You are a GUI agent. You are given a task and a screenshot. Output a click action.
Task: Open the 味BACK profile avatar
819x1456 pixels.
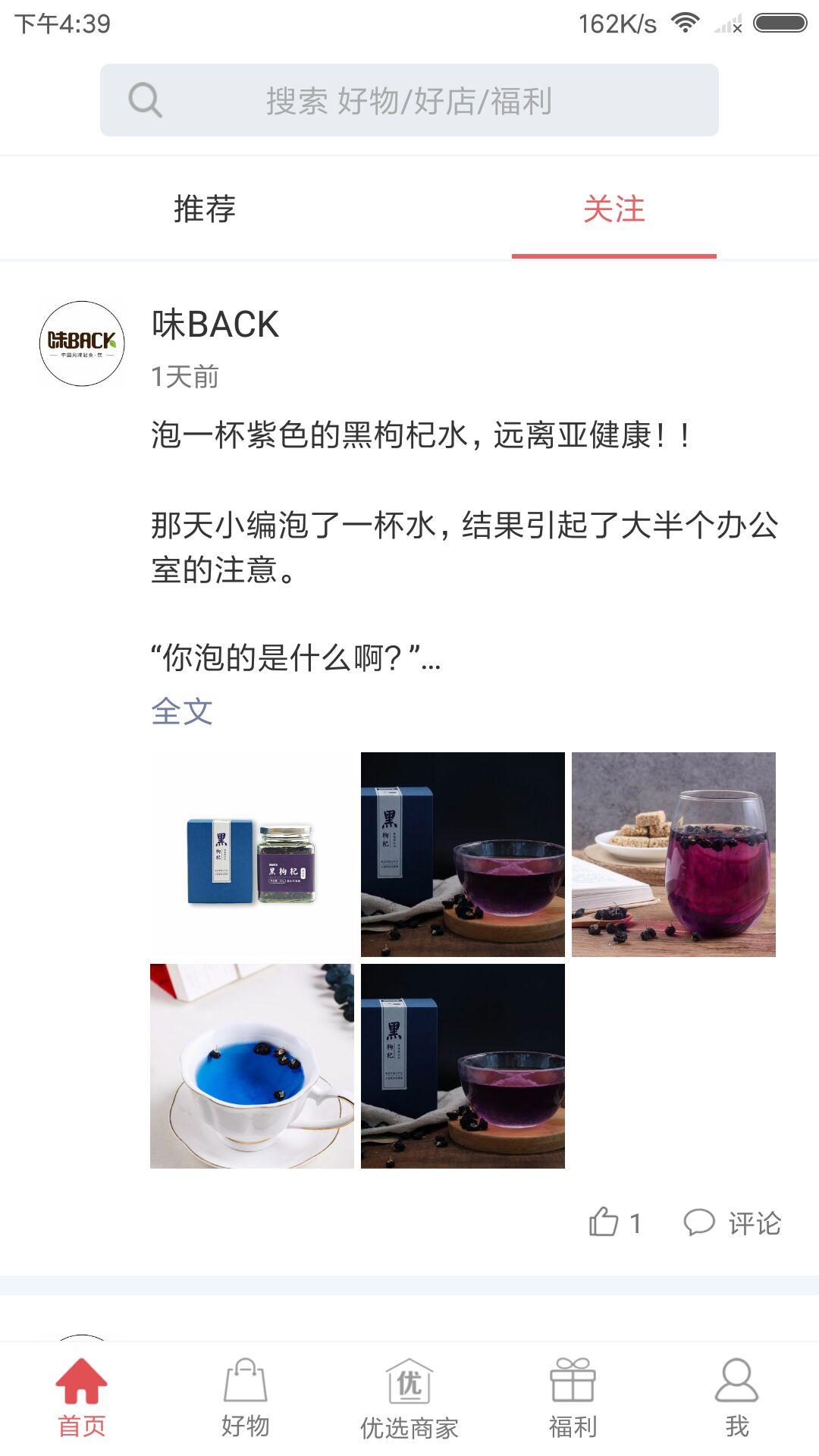(82, 344)
